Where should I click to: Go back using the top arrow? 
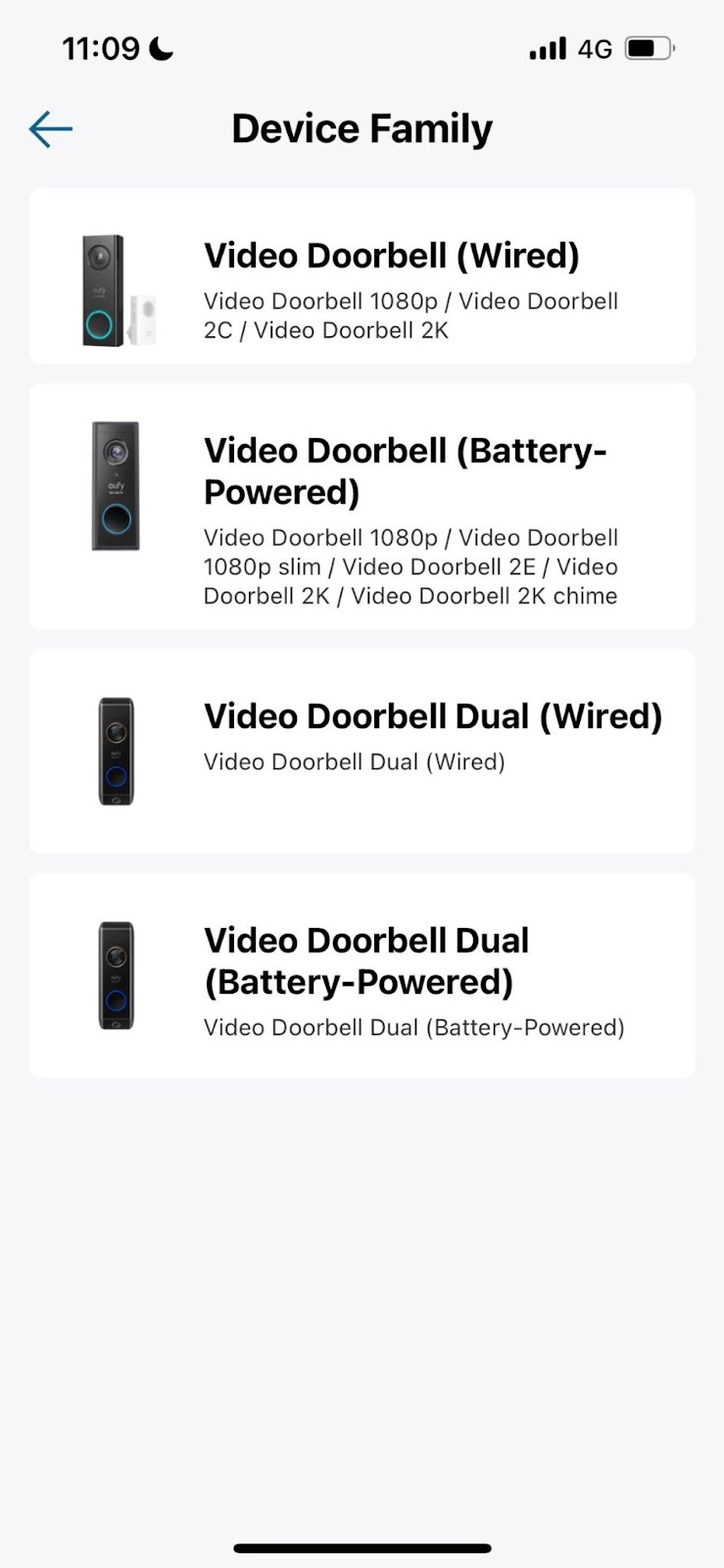pos(51,129)
